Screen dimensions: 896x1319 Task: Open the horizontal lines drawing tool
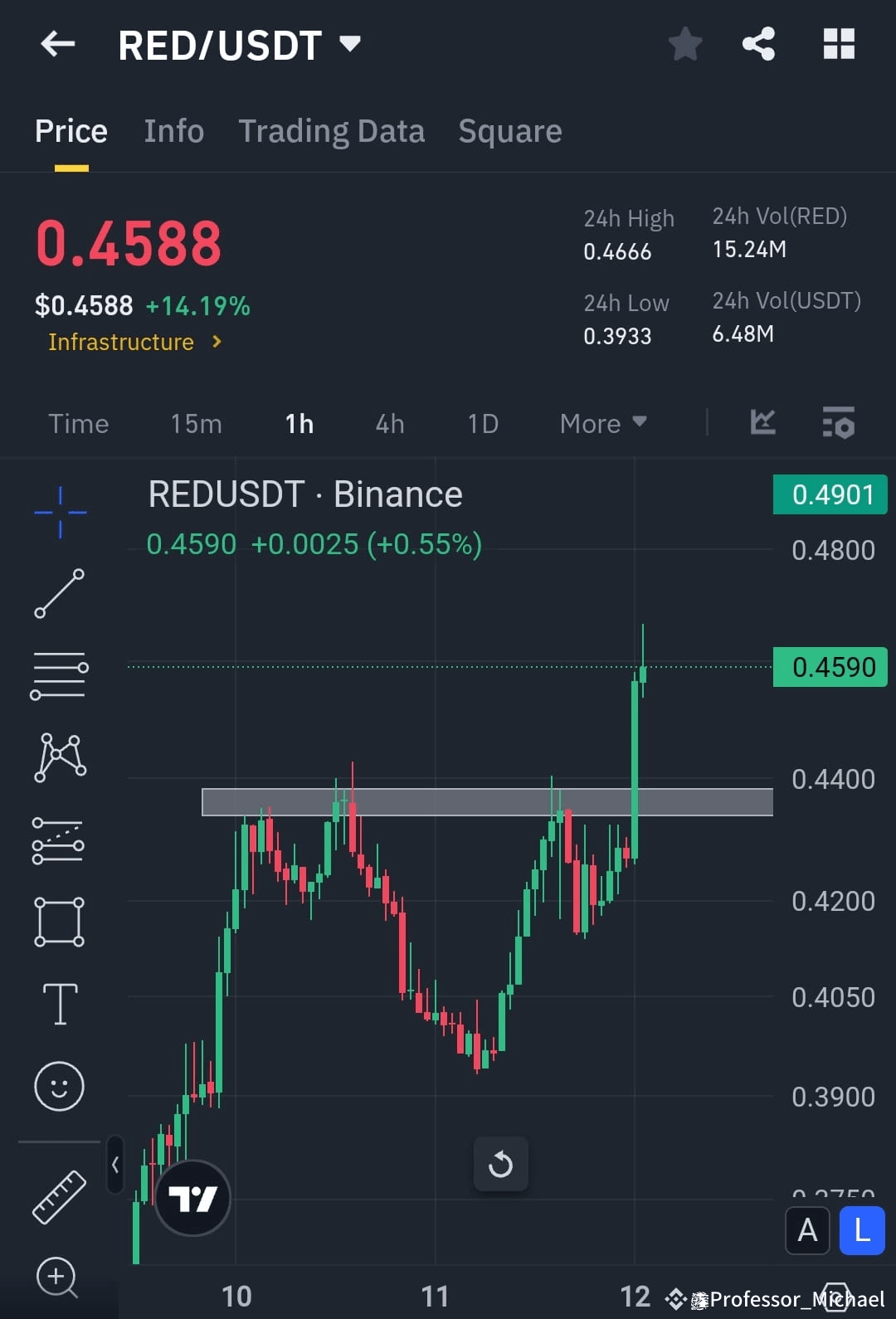click(59, 674)
